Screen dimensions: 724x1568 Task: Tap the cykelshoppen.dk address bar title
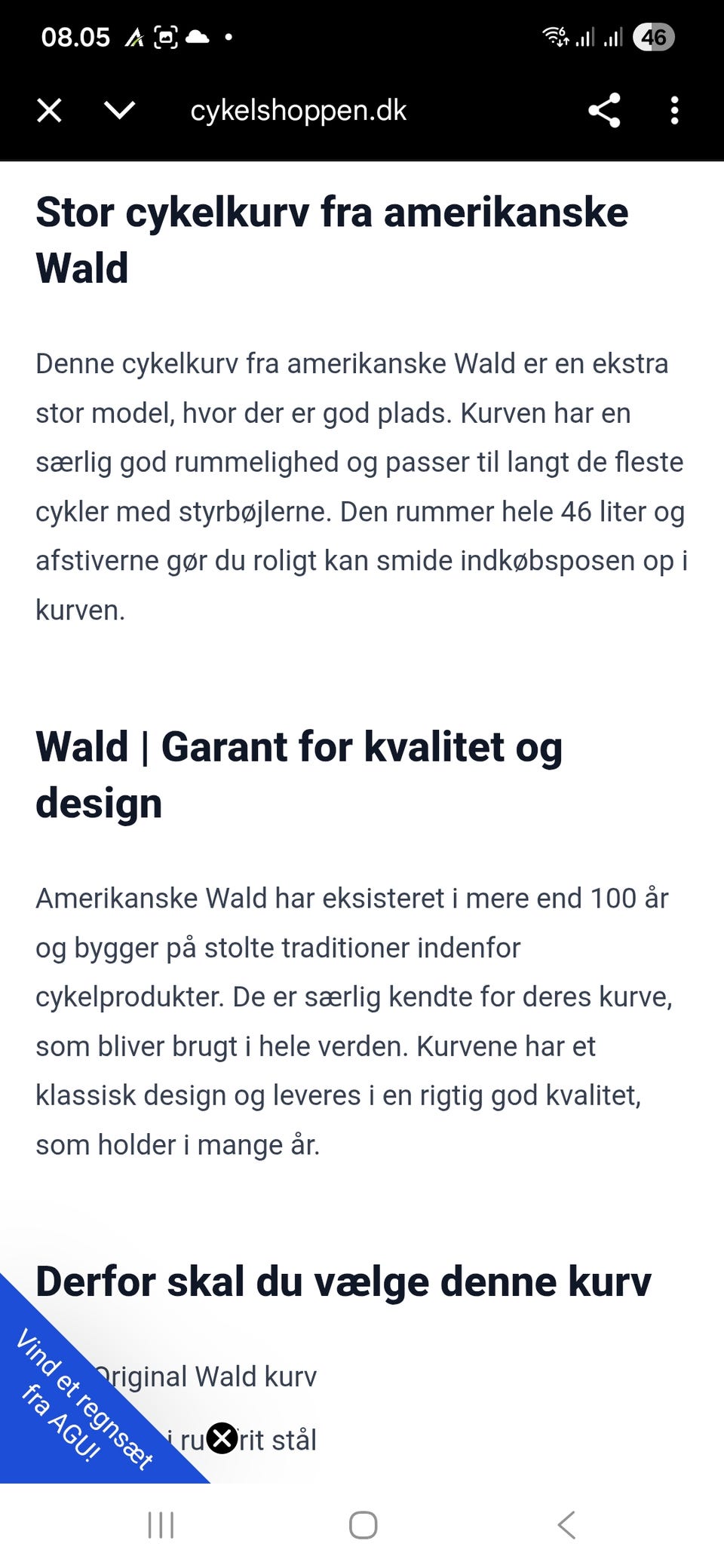pyautogui.click(x=299, y=110)
